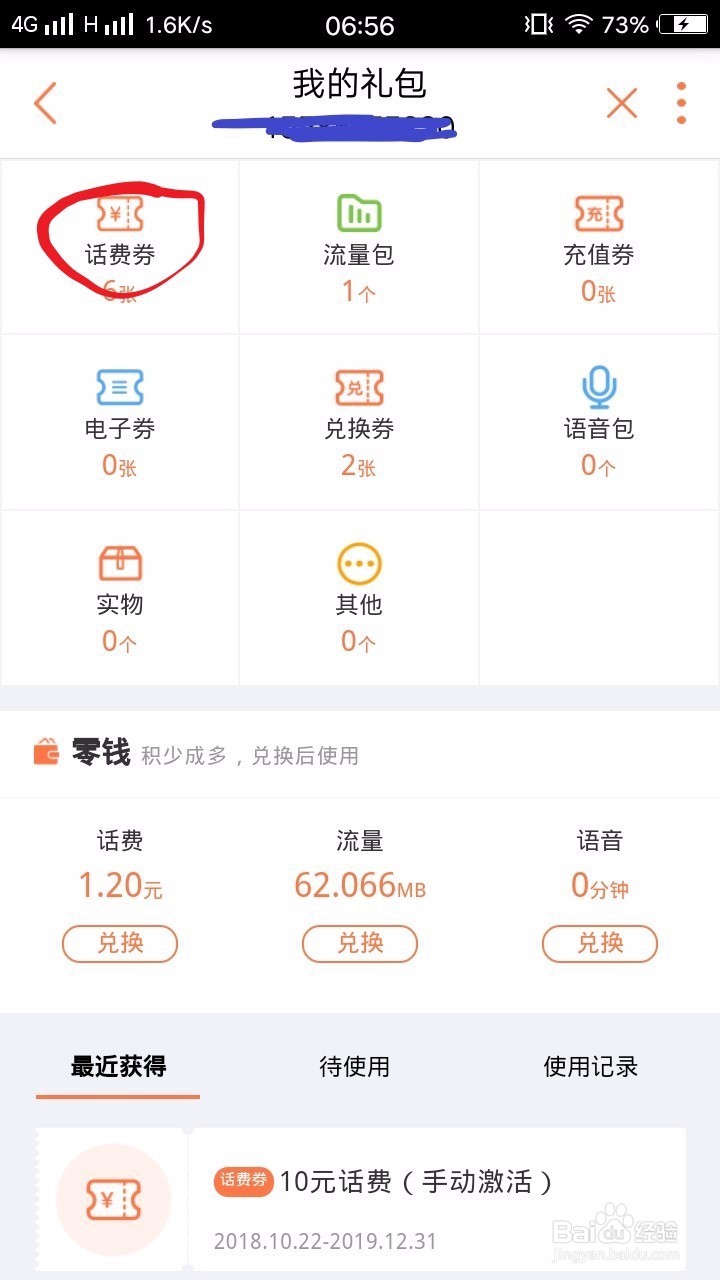Screen dimensions: 720x1280
Task: Exchange phone credit via 话费 兑换 button
Action: click(119, 943)
